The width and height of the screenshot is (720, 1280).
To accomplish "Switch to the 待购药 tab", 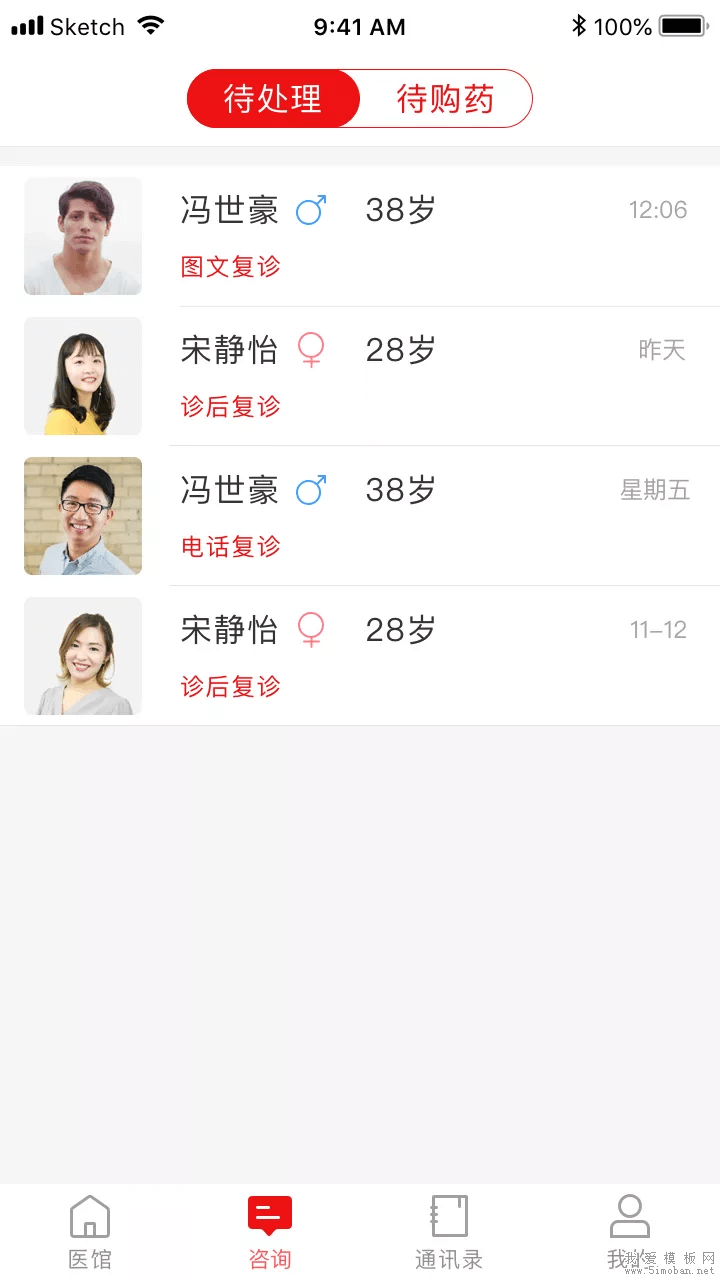I will point(446,99).
